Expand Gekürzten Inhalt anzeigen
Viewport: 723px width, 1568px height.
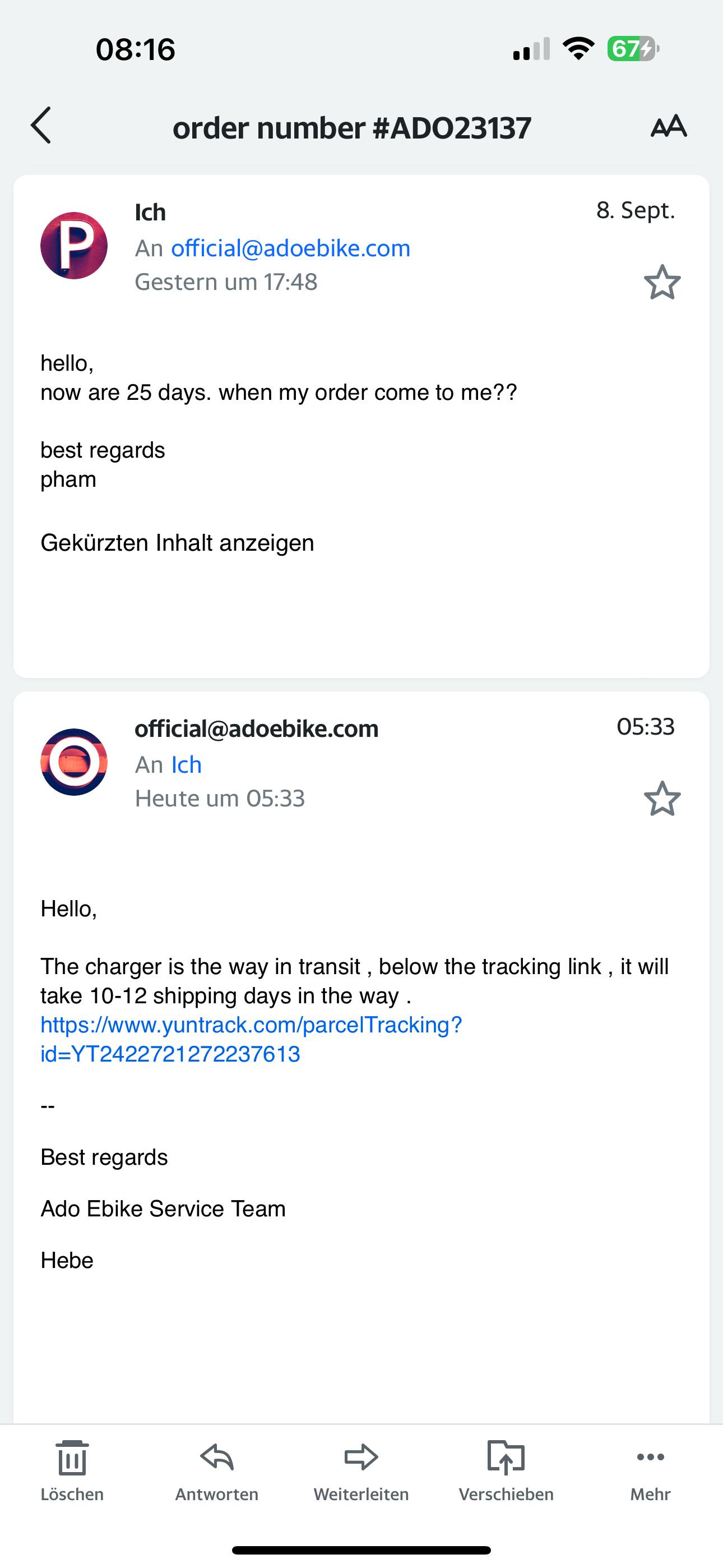(177, 543)
